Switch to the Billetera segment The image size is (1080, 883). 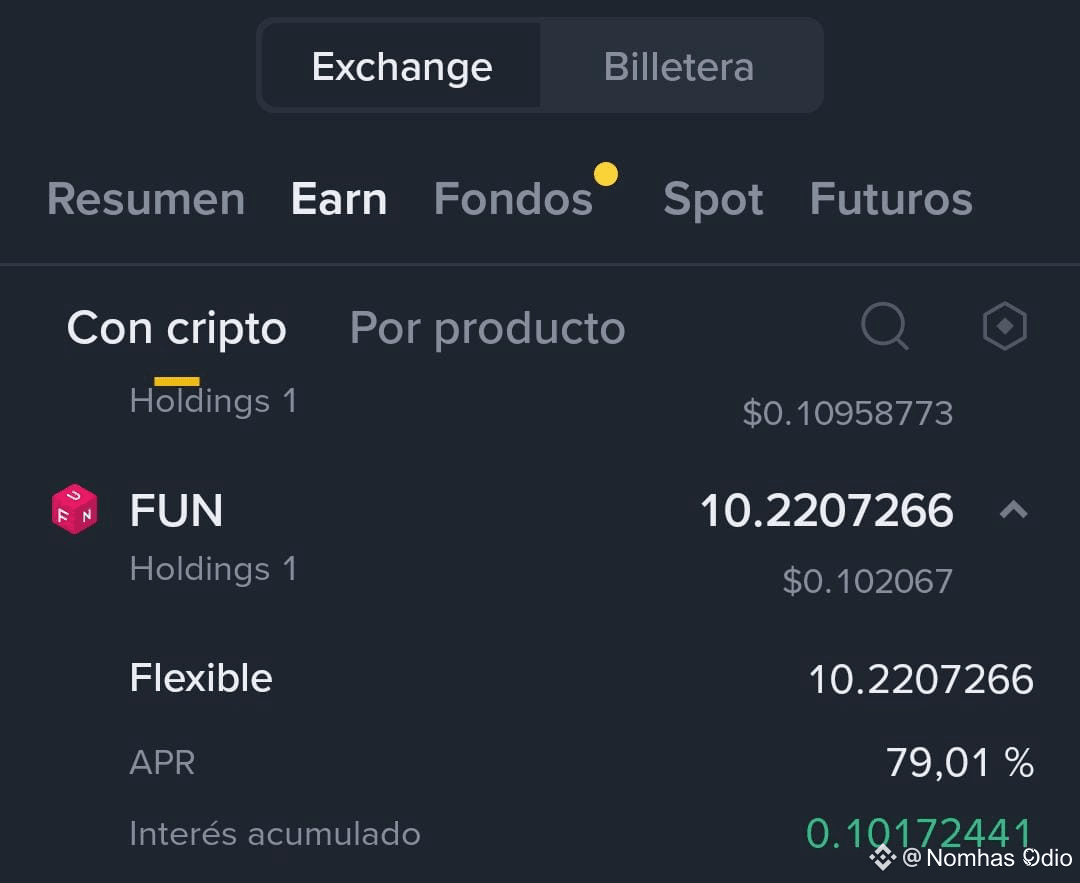tap(678, 66)
